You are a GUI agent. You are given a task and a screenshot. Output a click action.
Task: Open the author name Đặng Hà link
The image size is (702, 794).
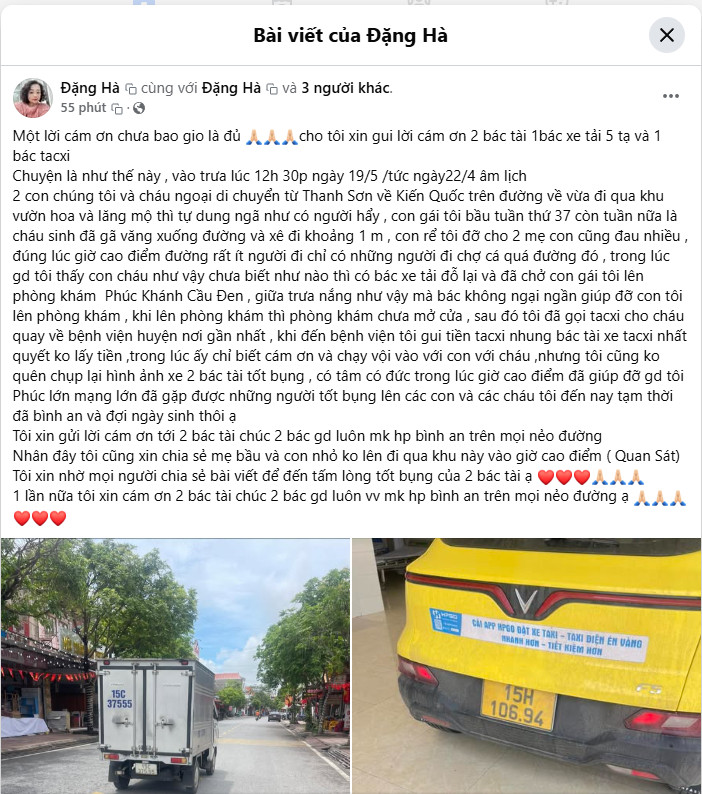90,88
